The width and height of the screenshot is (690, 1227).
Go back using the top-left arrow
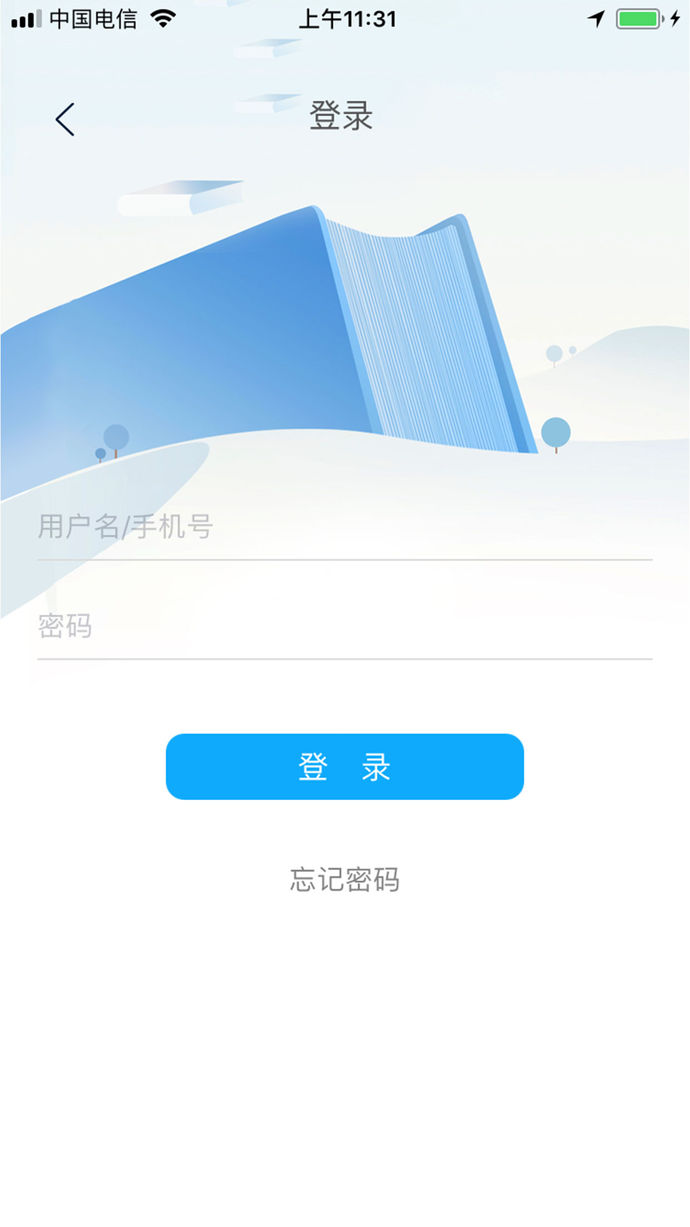65,119
